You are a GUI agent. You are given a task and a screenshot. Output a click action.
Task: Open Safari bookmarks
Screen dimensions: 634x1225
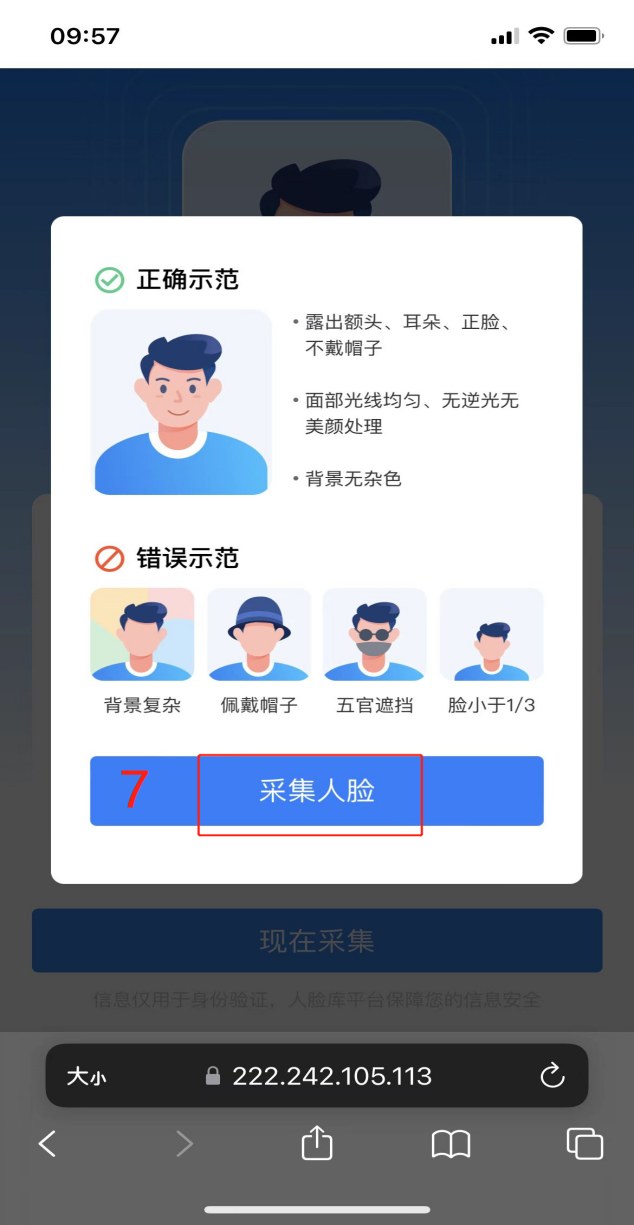pyautogui.click(x=450, y=1144)
